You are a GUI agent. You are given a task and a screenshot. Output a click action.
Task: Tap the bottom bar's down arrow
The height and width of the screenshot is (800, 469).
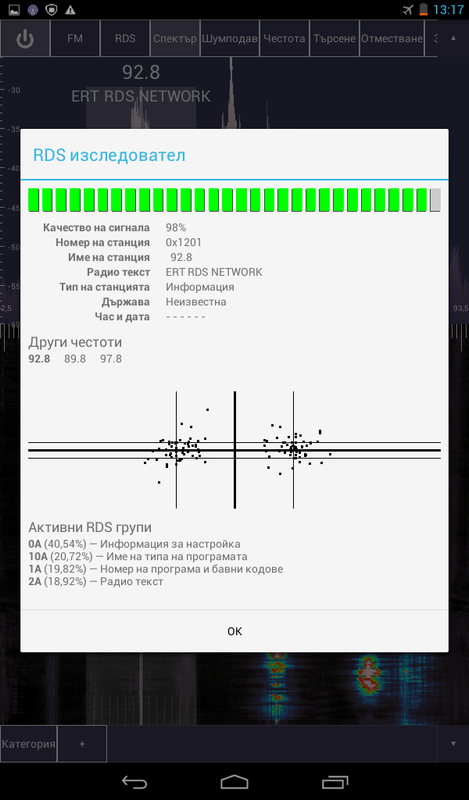(x=453, y=744)
